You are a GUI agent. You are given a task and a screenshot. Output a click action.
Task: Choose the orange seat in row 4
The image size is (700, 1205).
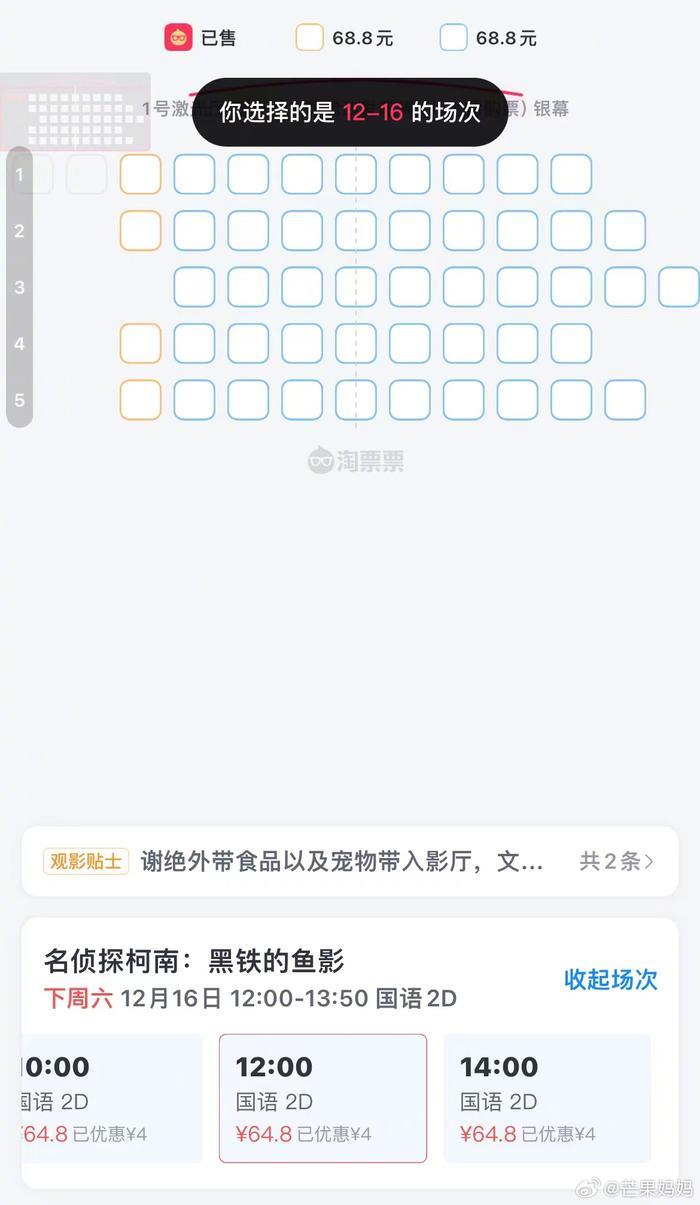[140, 343]
